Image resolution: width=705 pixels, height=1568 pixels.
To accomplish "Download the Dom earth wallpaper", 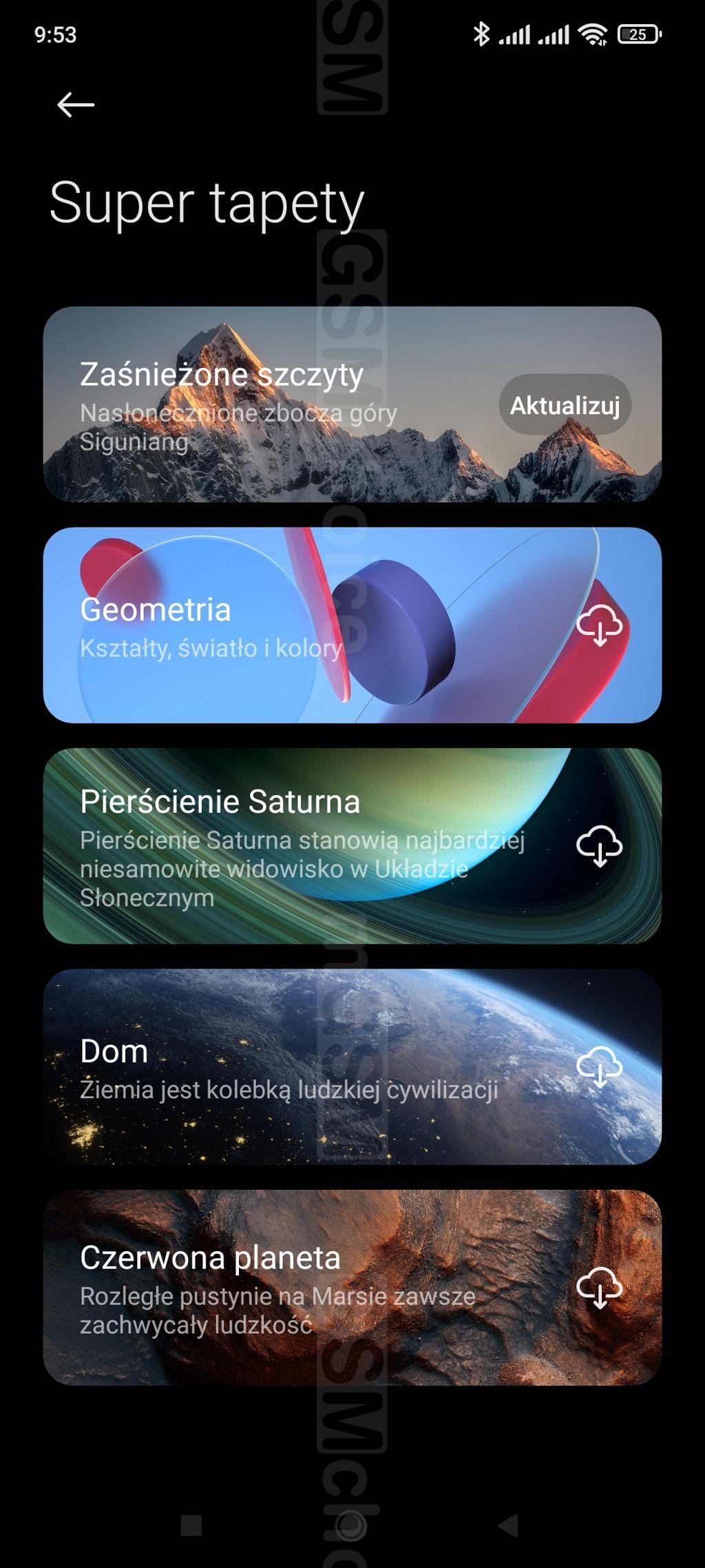I will pyautogui.click(x=599, y=1066).
